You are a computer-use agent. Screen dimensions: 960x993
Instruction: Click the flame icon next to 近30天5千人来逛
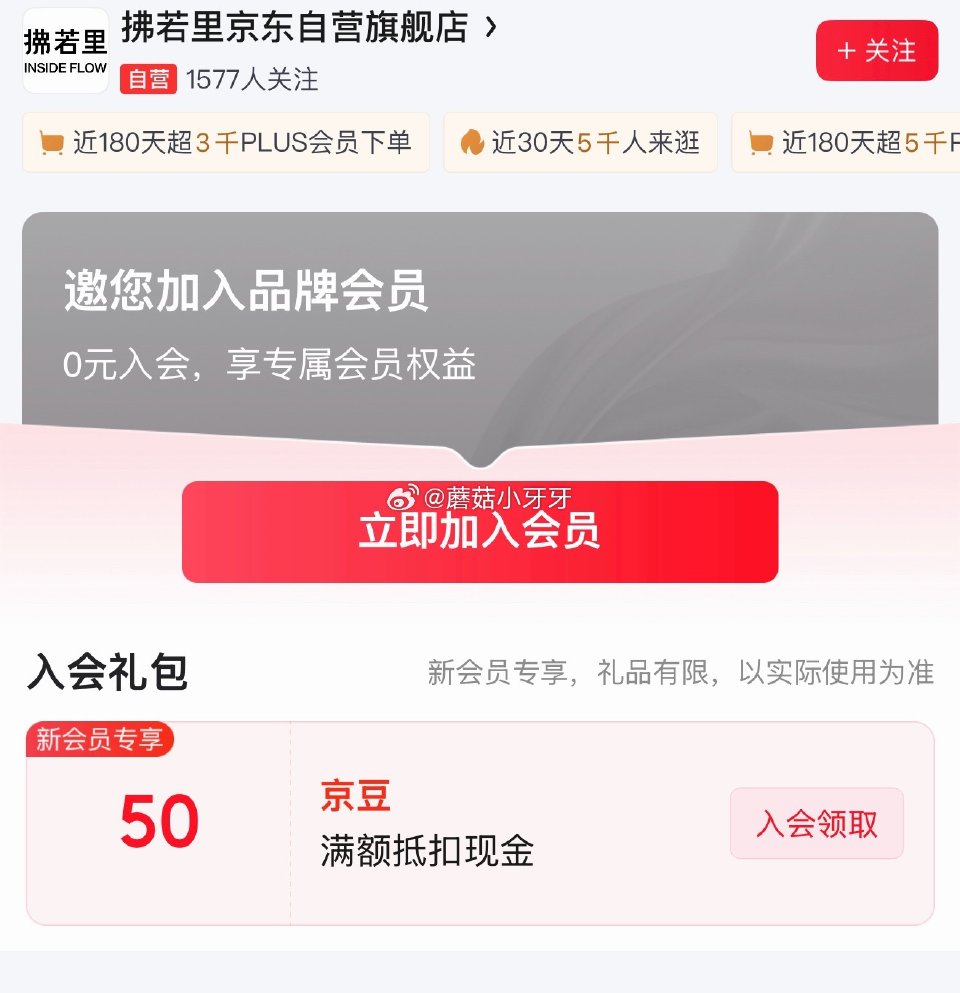(x=472, y=145)
